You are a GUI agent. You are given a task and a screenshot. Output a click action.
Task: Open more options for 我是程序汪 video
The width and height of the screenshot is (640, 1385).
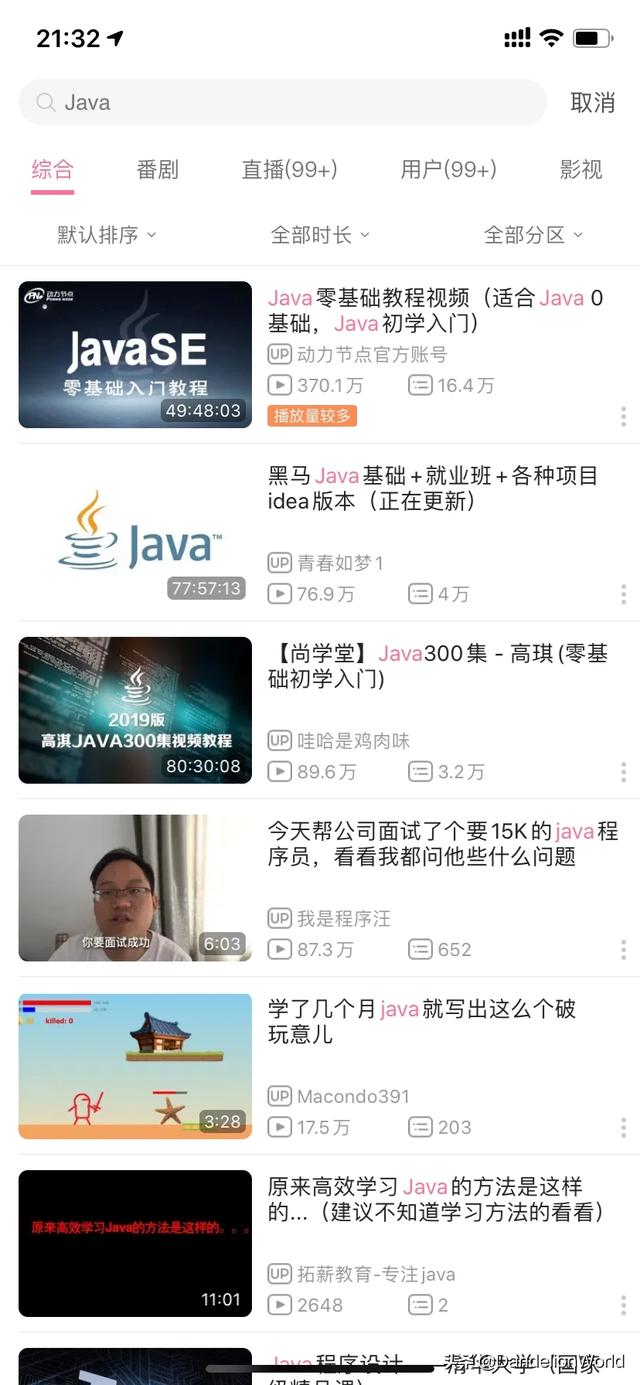(x=623, y=950)
